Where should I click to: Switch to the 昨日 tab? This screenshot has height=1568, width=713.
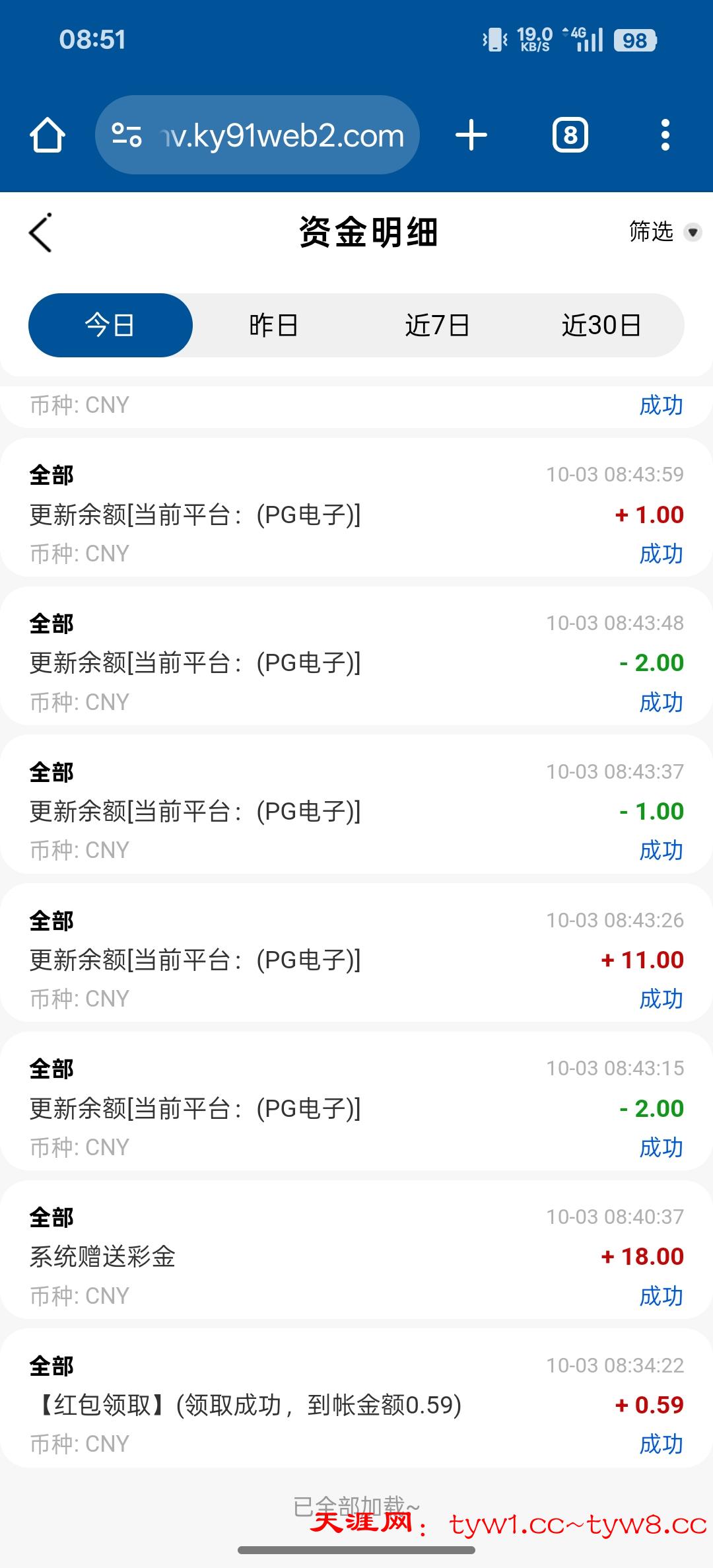coord(273,325)
